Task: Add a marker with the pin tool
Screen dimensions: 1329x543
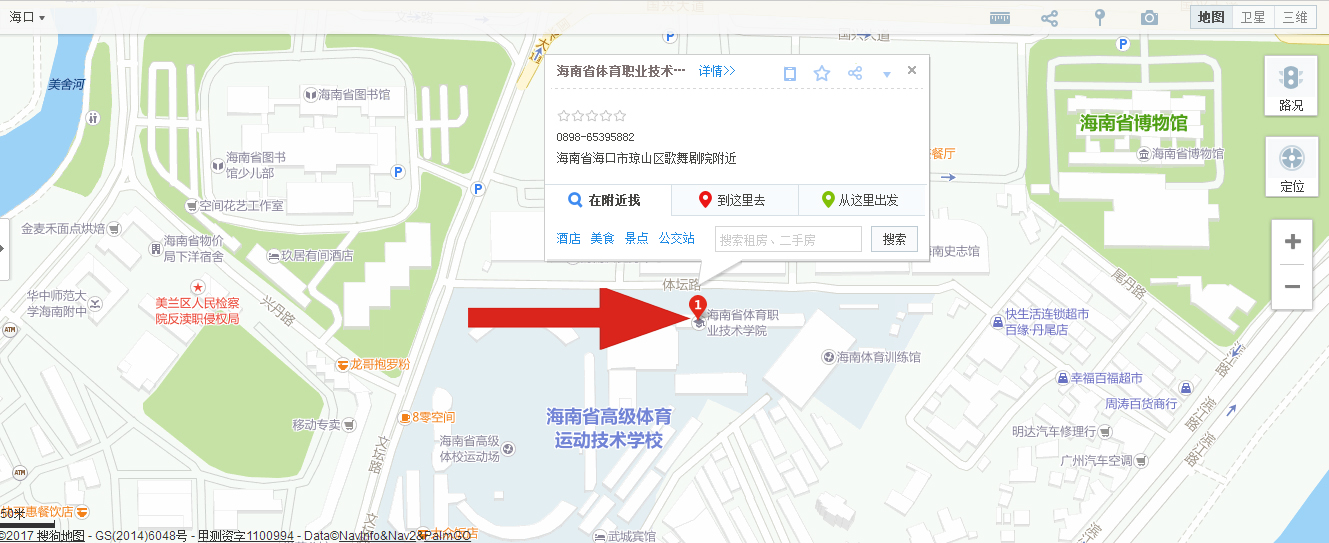Action: click(x=1099, y=18)
